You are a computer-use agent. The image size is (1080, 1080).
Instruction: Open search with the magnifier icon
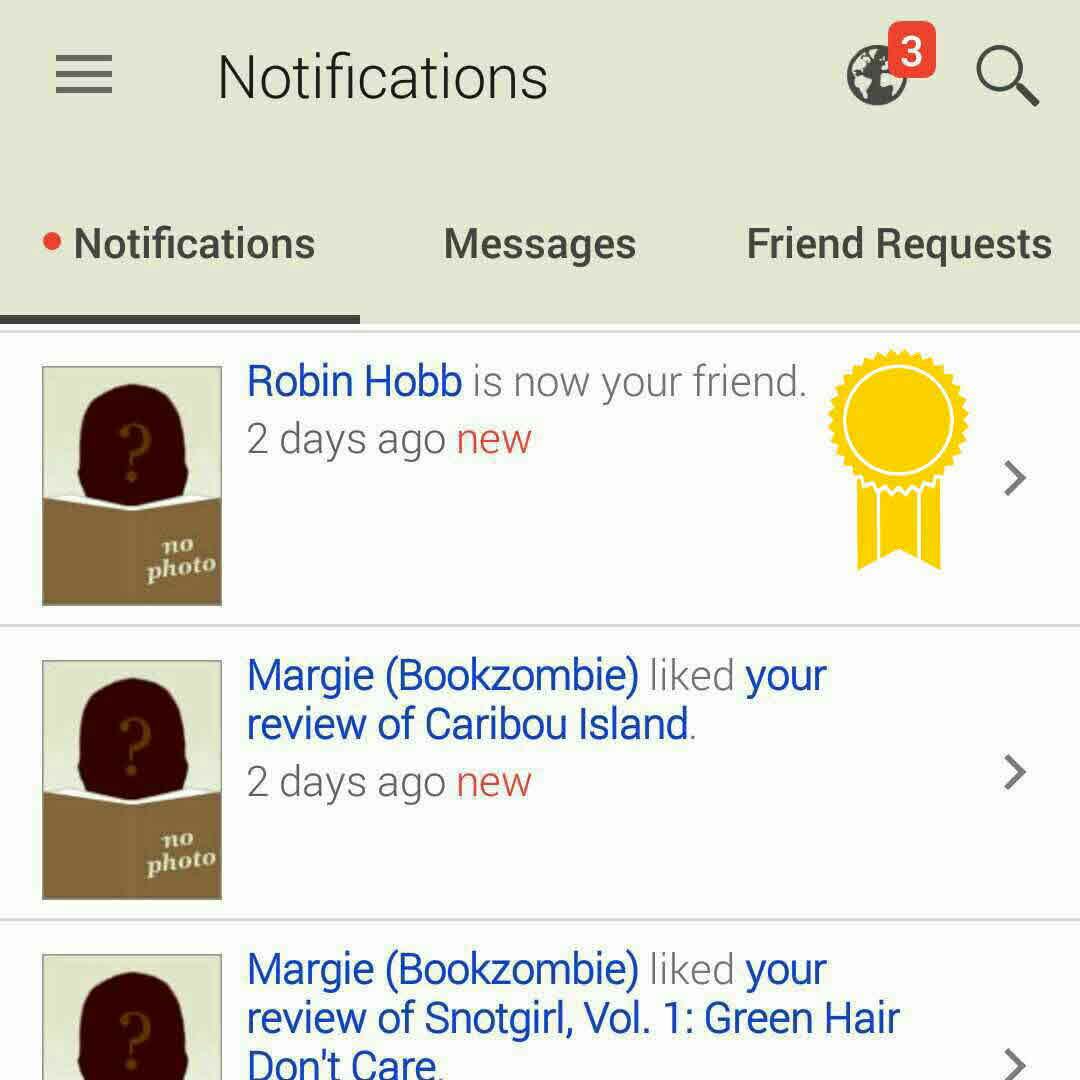coord(1006,75)
